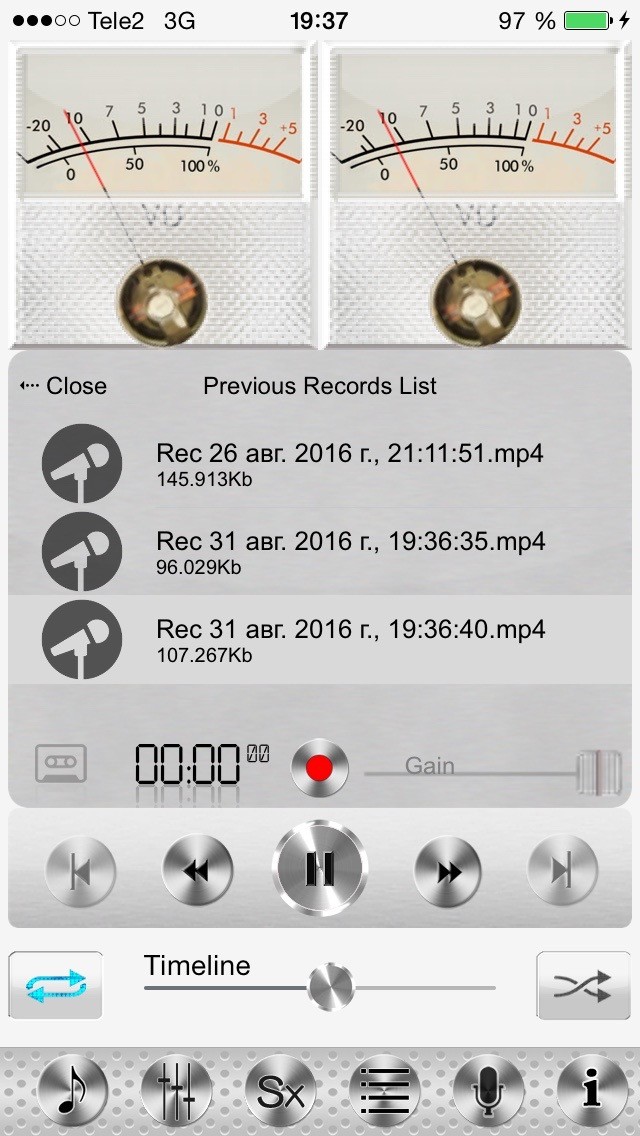Open the info tab
This screenshot has width=640, height=1136.
click(x=592, y=1090)
